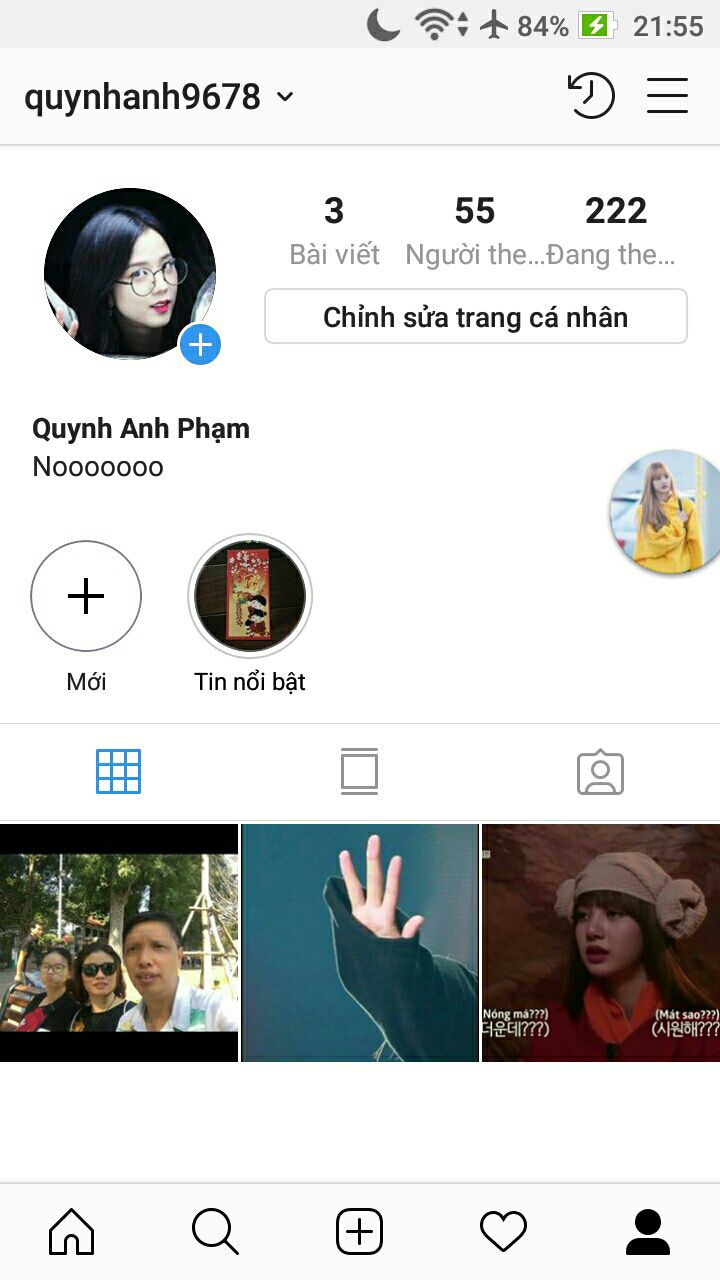This screenshot has height=1280, width=720.
Task: Open the raised hand post
Action: [360, 942]
